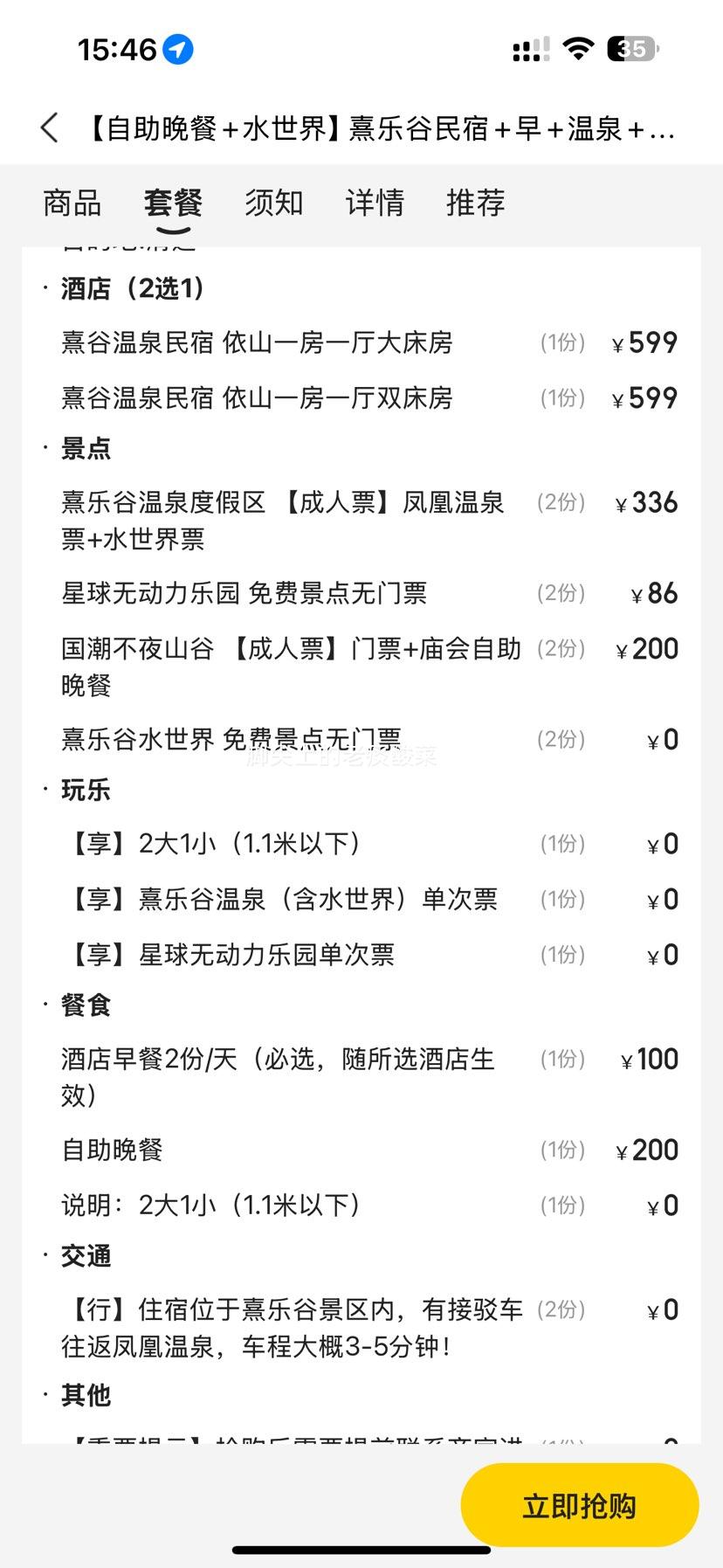Image resolution: width=723 pixels, height=1568 pixels.
Task: Select the 套餐 tab
Action: 173,203
